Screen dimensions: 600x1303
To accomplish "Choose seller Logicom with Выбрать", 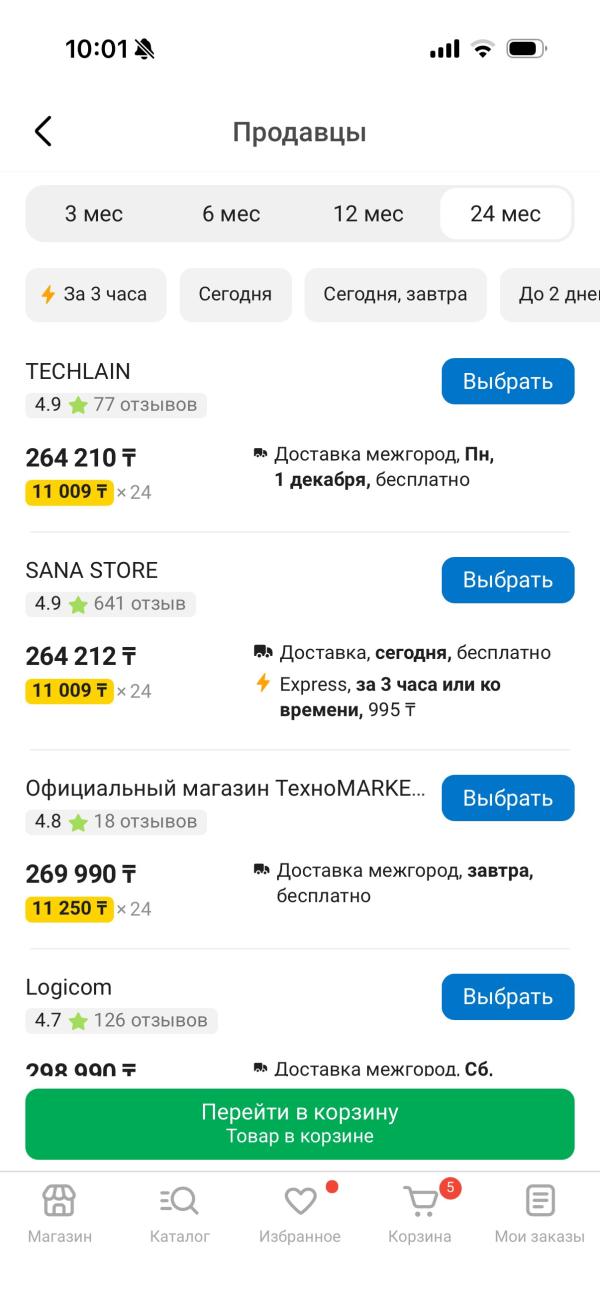I will pos(508,997).
